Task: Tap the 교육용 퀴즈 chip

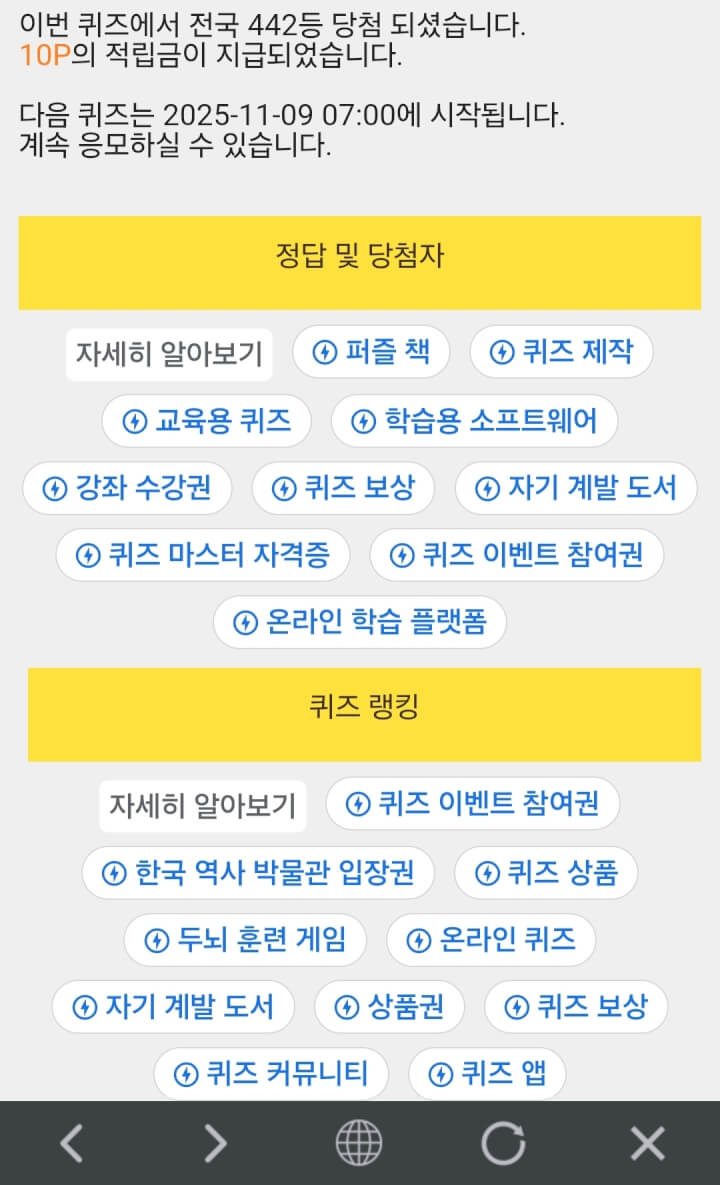Action: click(206, 421)
